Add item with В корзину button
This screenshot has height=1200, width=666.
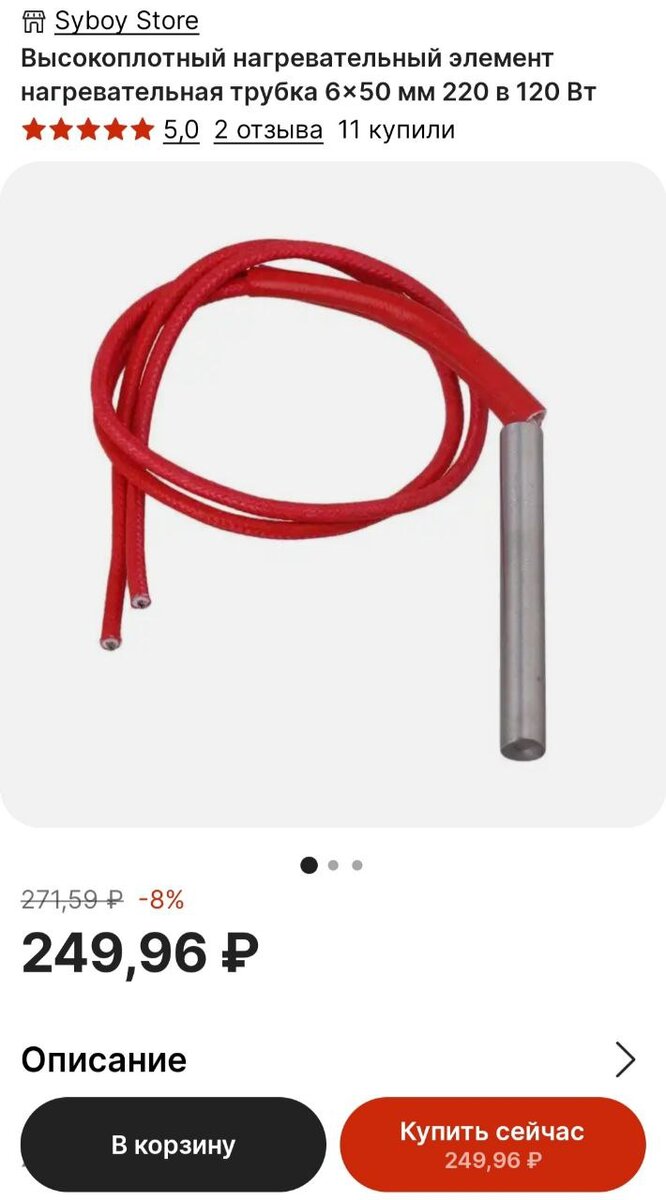pyautogui.click(x=173, y=1144)
